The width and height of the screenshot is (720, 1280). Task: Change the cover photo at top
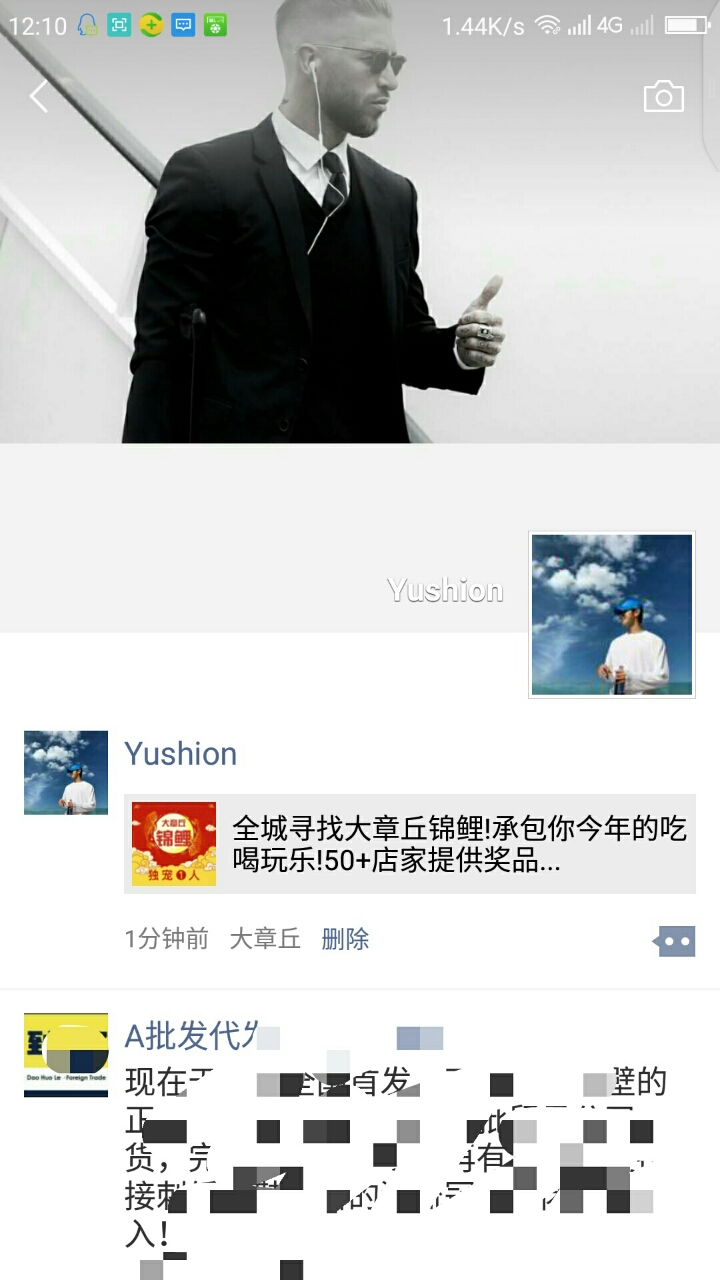pyautogui.click(x=360, y=221)
